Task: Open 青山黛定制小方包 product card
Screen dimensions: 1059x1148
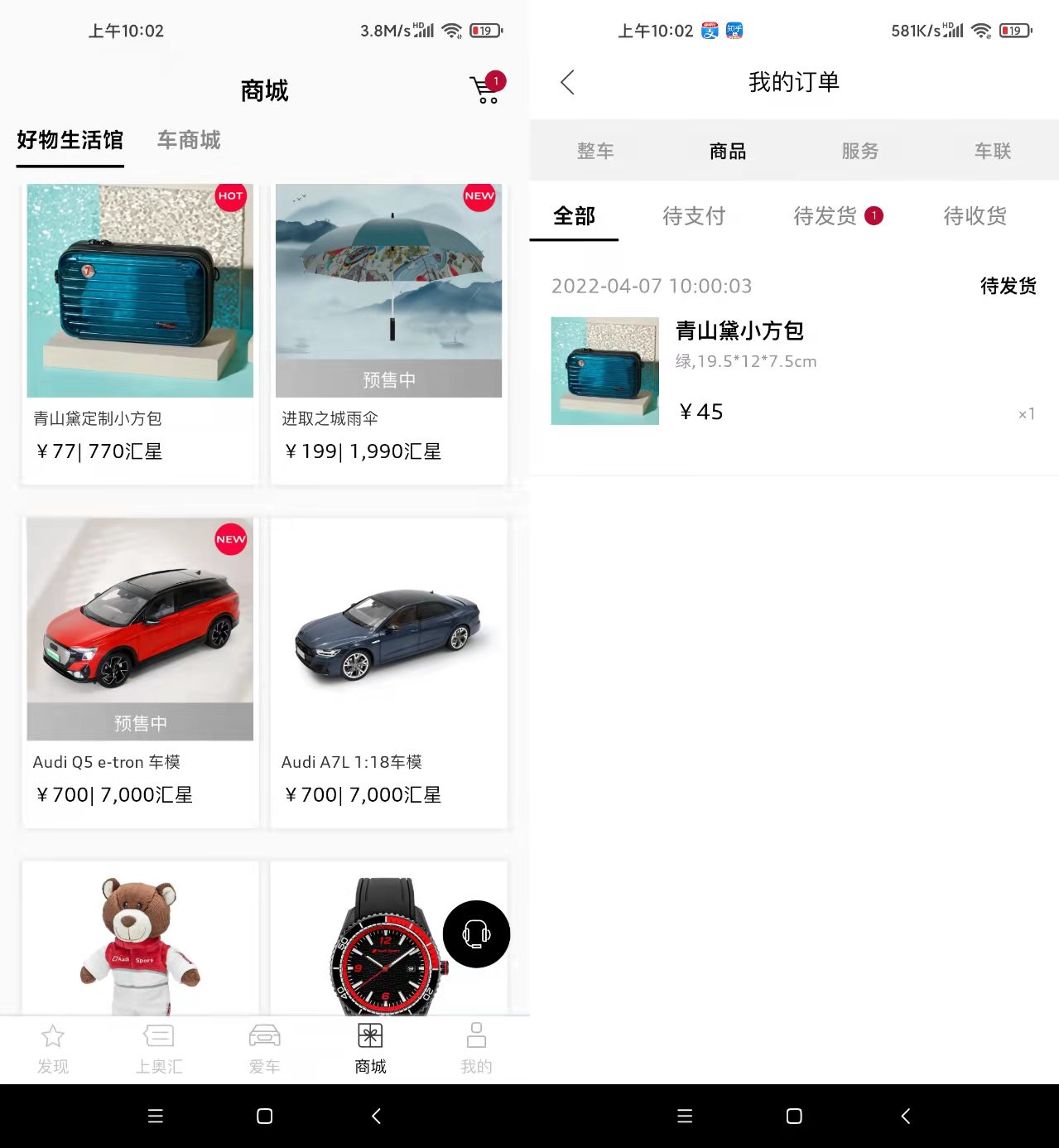Action: pyautogui.click(x=140, y=331)
